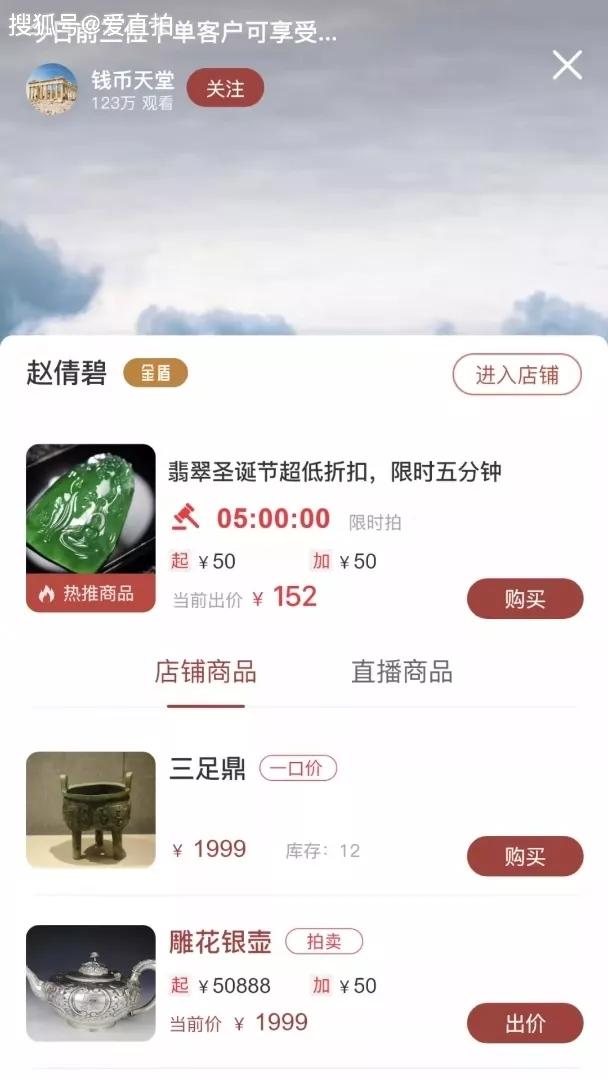Open the 雕花银壶 product image
Screen dimensions: 608x1080
click(x=91, y=983)
